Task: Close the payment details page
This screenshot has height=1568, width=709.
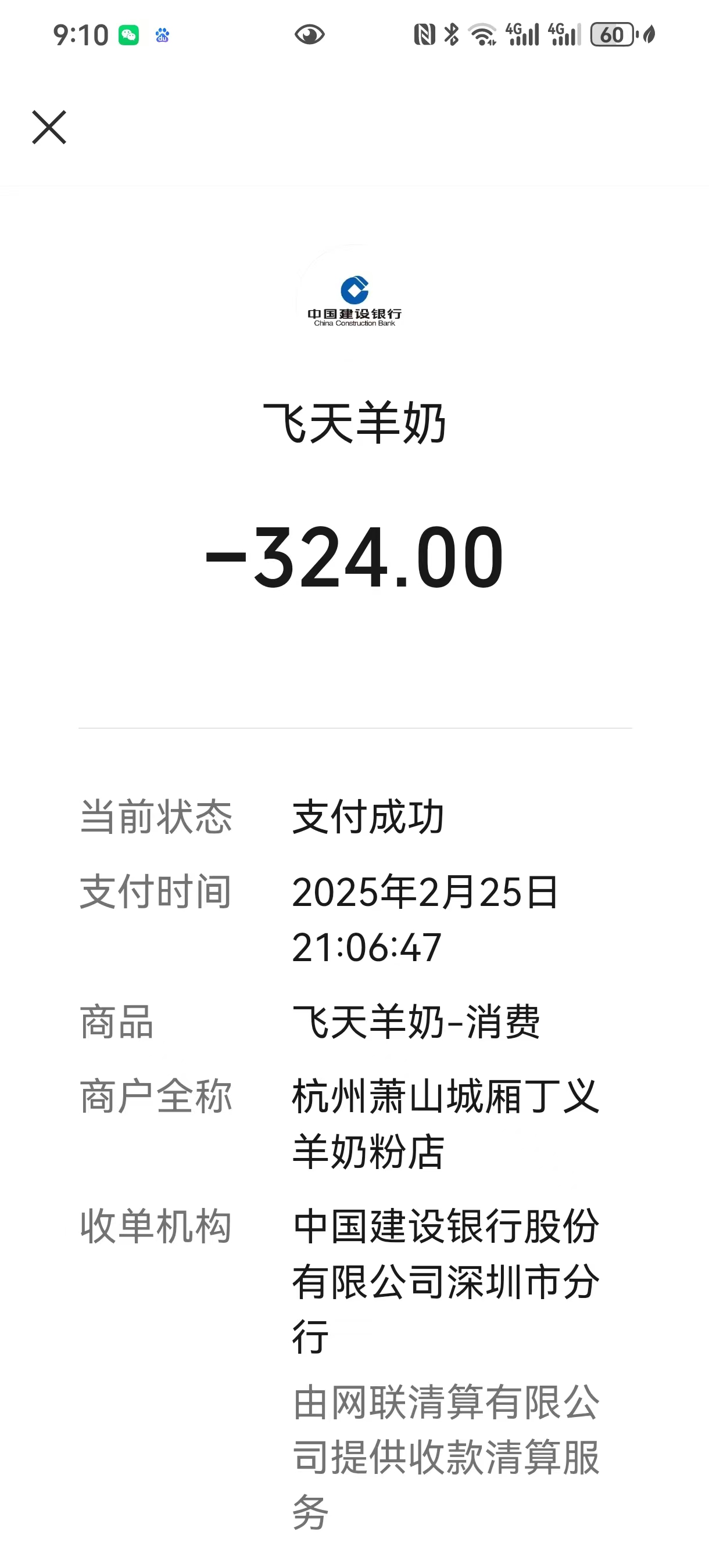Action: click(49, 127)
